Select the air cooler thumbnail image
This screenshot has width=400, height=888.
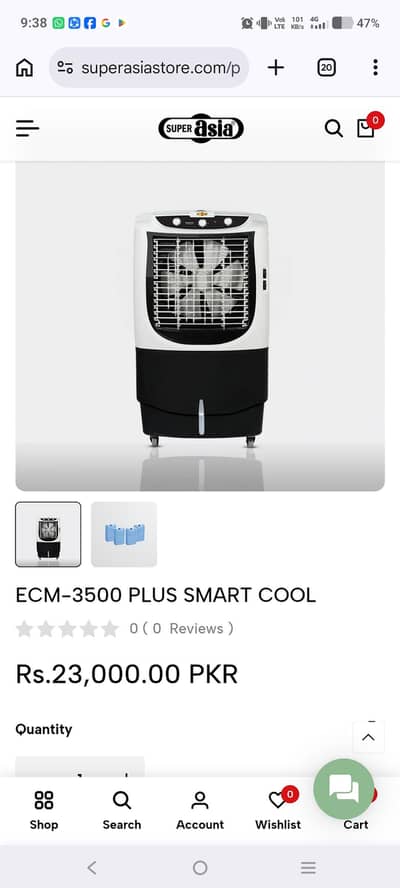click(48, 534)
